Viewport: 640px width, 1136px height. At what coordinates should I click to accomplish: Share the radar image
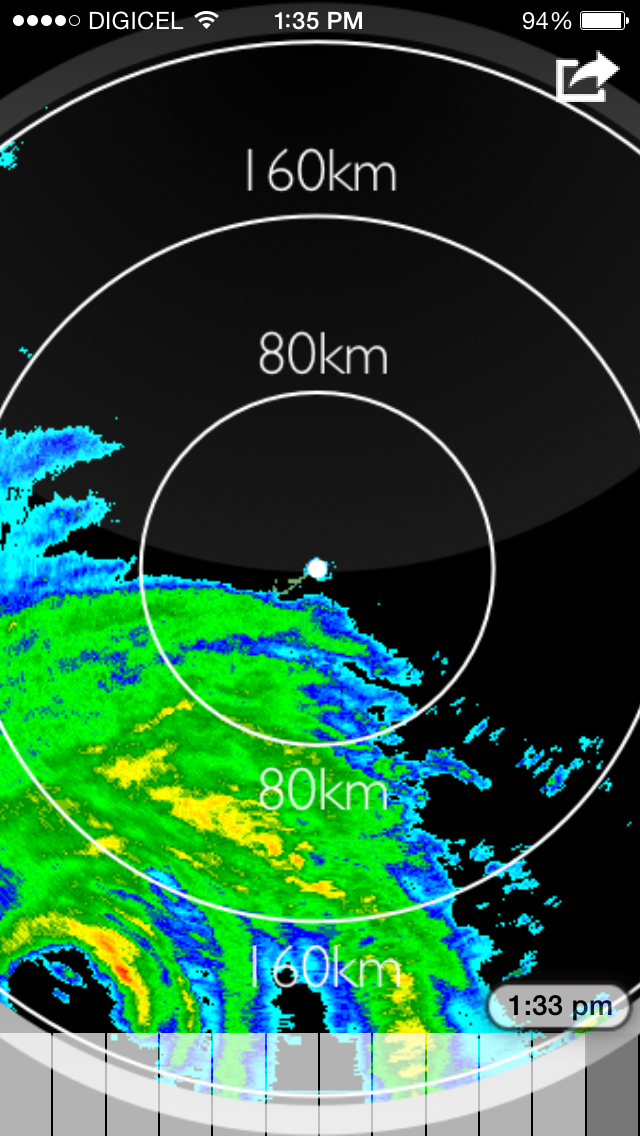[587, 76]
